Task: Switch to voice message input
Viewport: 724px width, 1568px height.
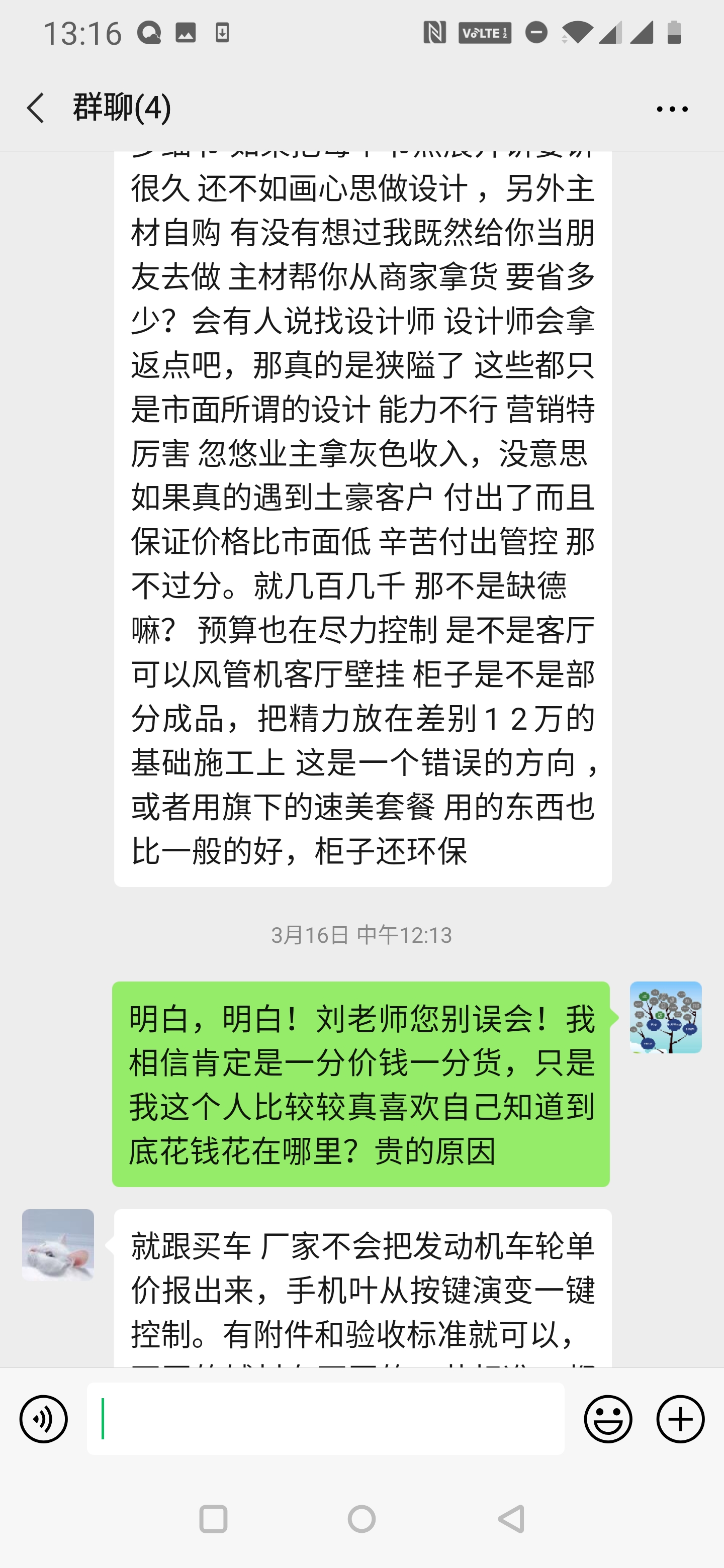Action: point(43,1419)
